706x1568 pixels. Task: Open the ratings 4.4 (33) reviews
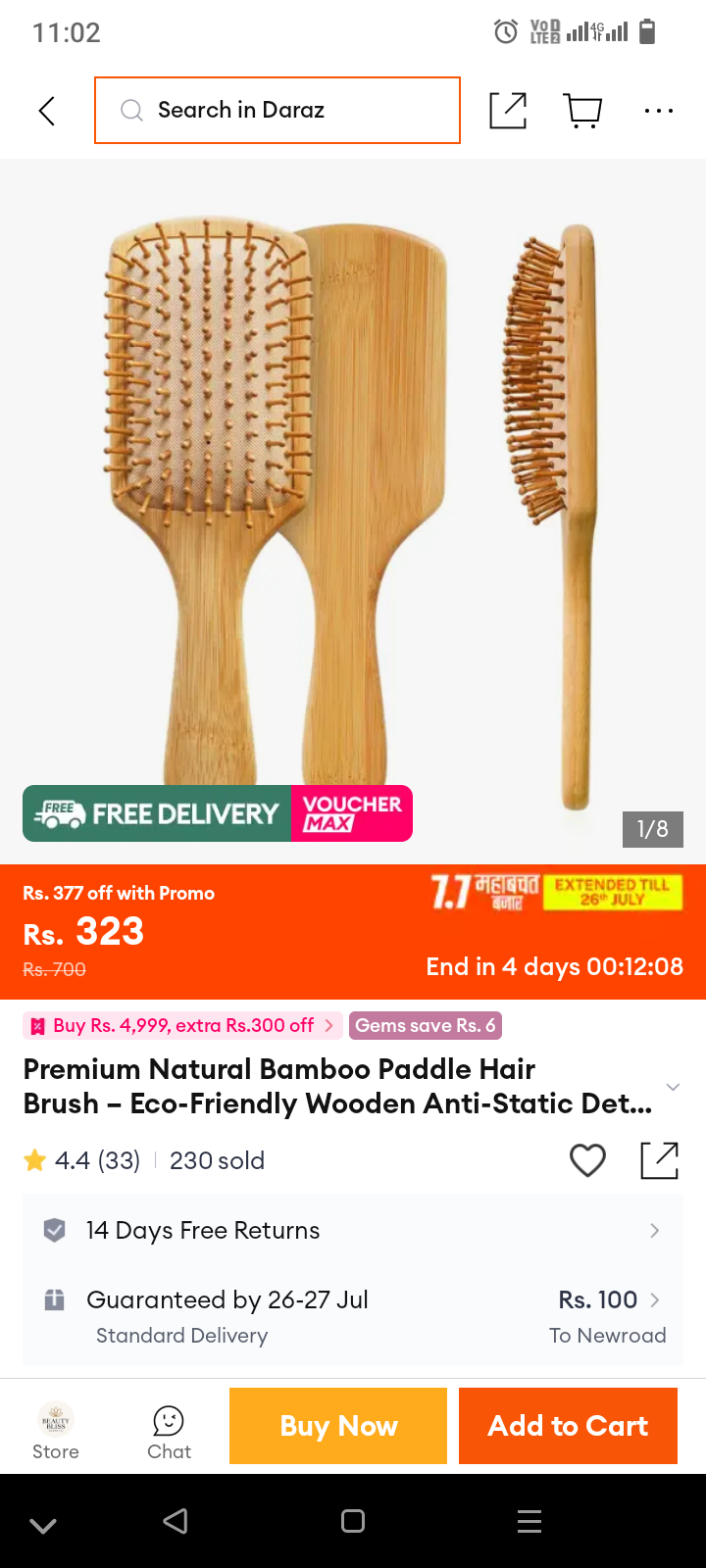(x=82, y=1160)
